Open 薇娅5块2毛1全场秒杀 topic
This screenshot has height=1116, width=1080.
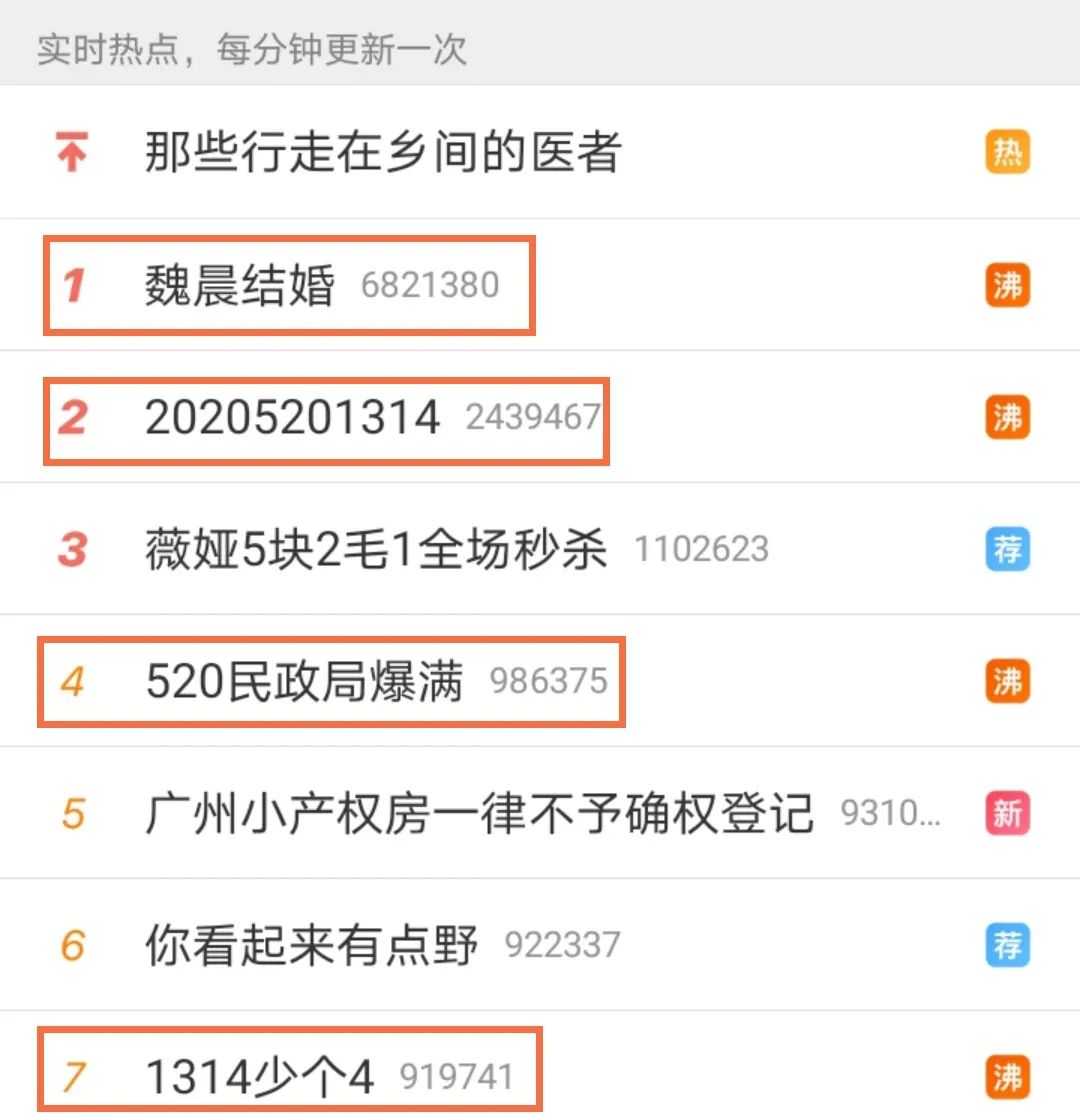click(376, 549)
